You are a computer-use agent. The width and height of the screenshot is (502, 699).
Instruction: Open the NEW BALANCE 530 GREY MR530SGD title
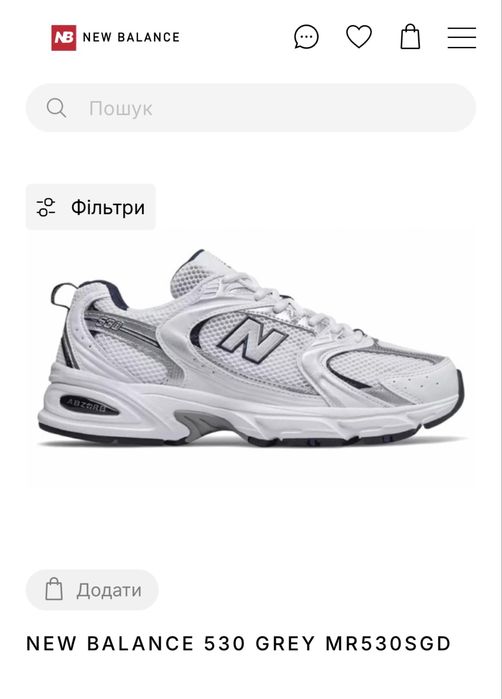239,643
